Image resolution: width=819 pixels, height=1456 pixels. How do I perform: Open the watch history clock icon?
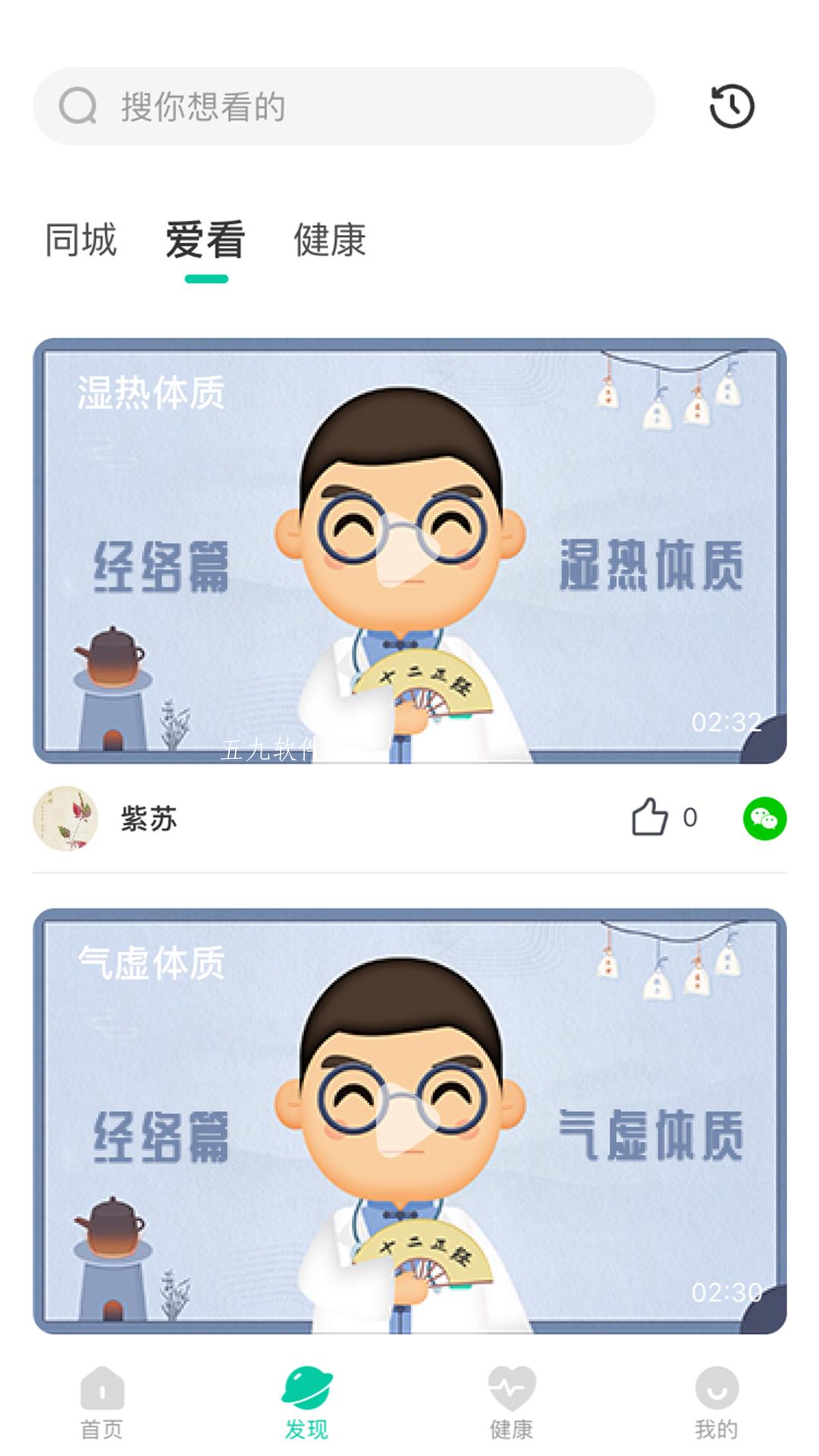coord(732,106)
